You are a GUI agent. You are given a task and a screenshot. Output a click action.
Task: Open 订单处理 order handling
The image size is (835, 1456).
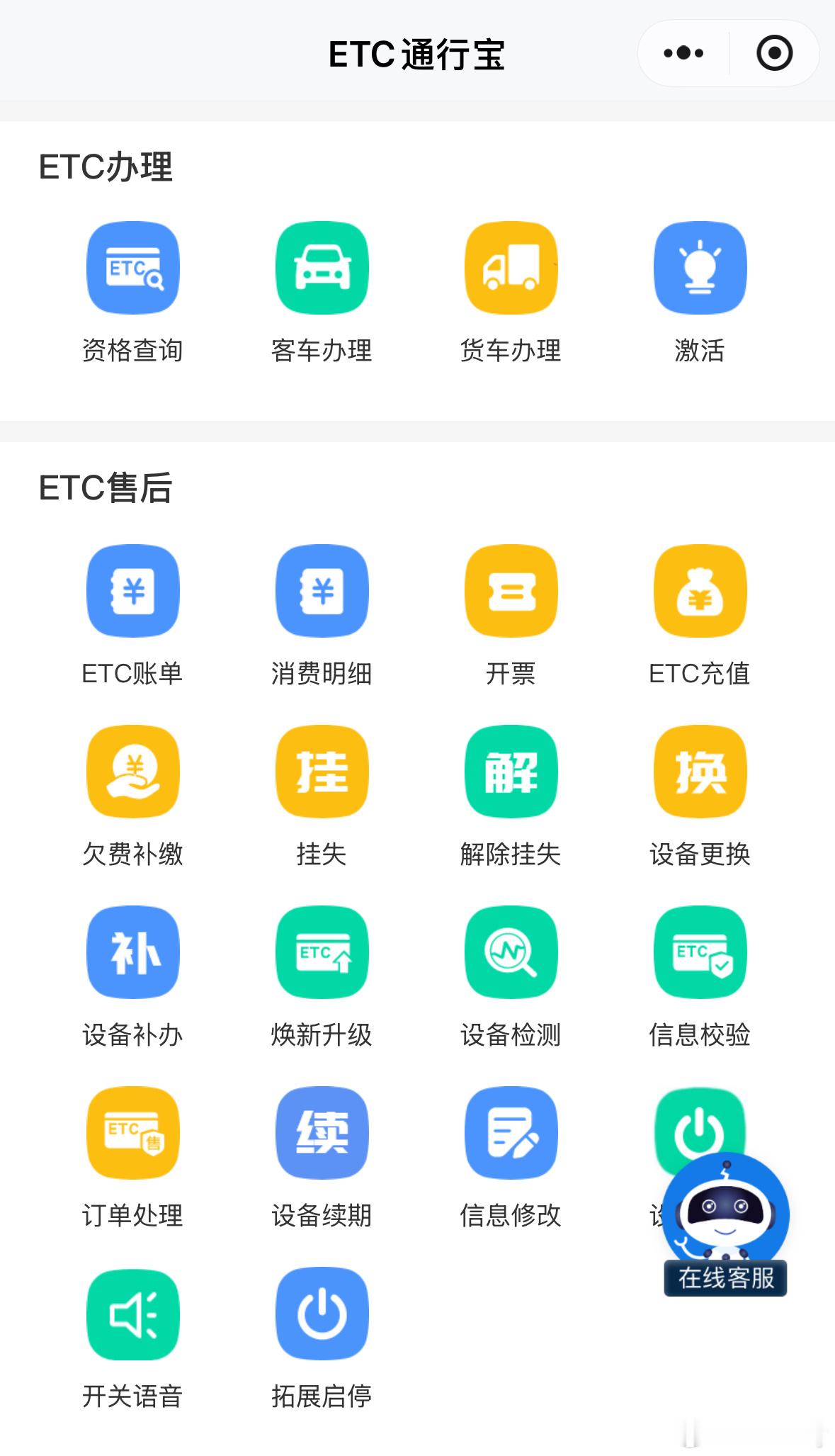[132, 1132]
